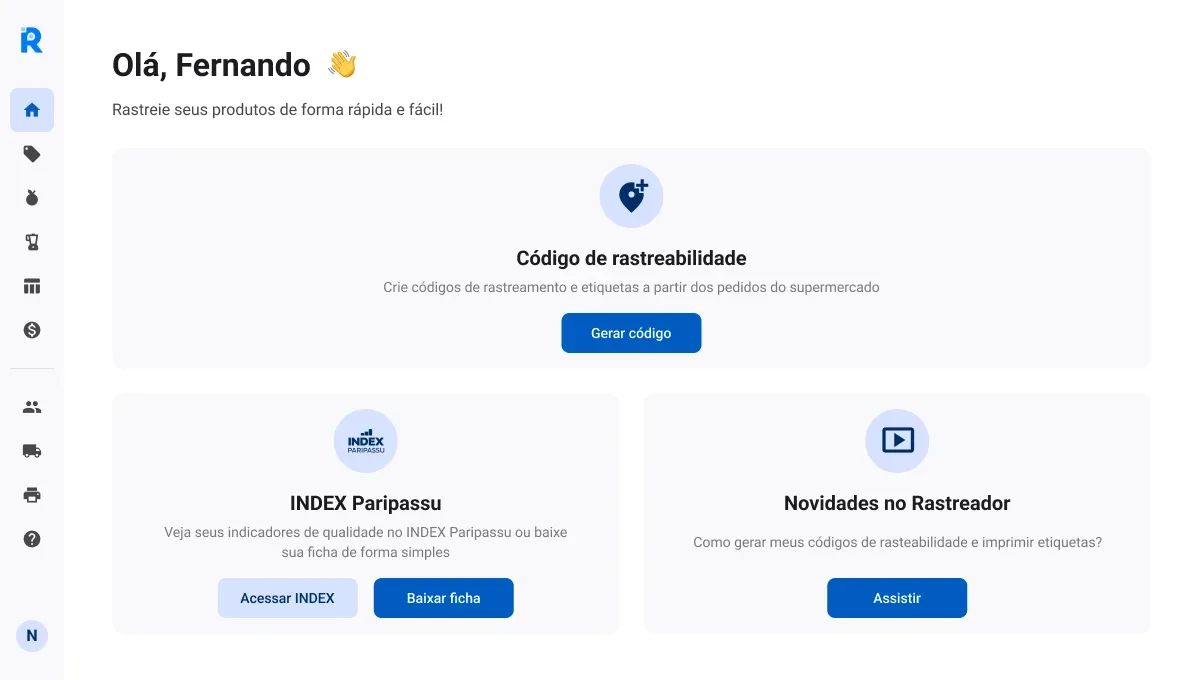This screenshot has width=1200, height=680.
Task: Tap the Gerar código button
Action: [631, 333]
